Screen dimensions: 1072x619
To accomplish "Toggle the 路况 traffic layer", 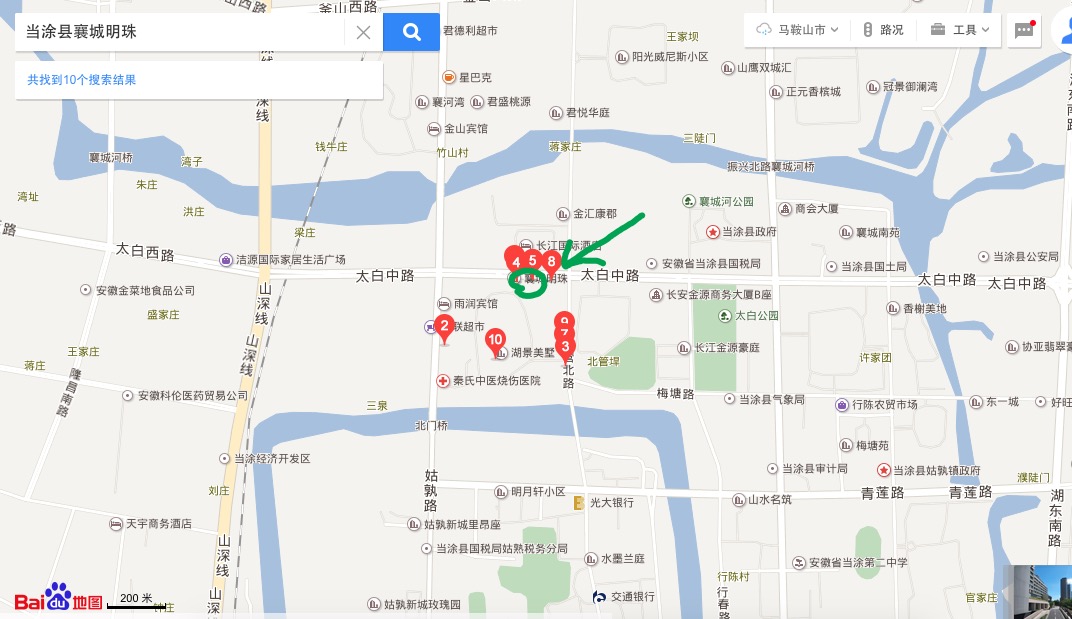I will pos(882,30).
